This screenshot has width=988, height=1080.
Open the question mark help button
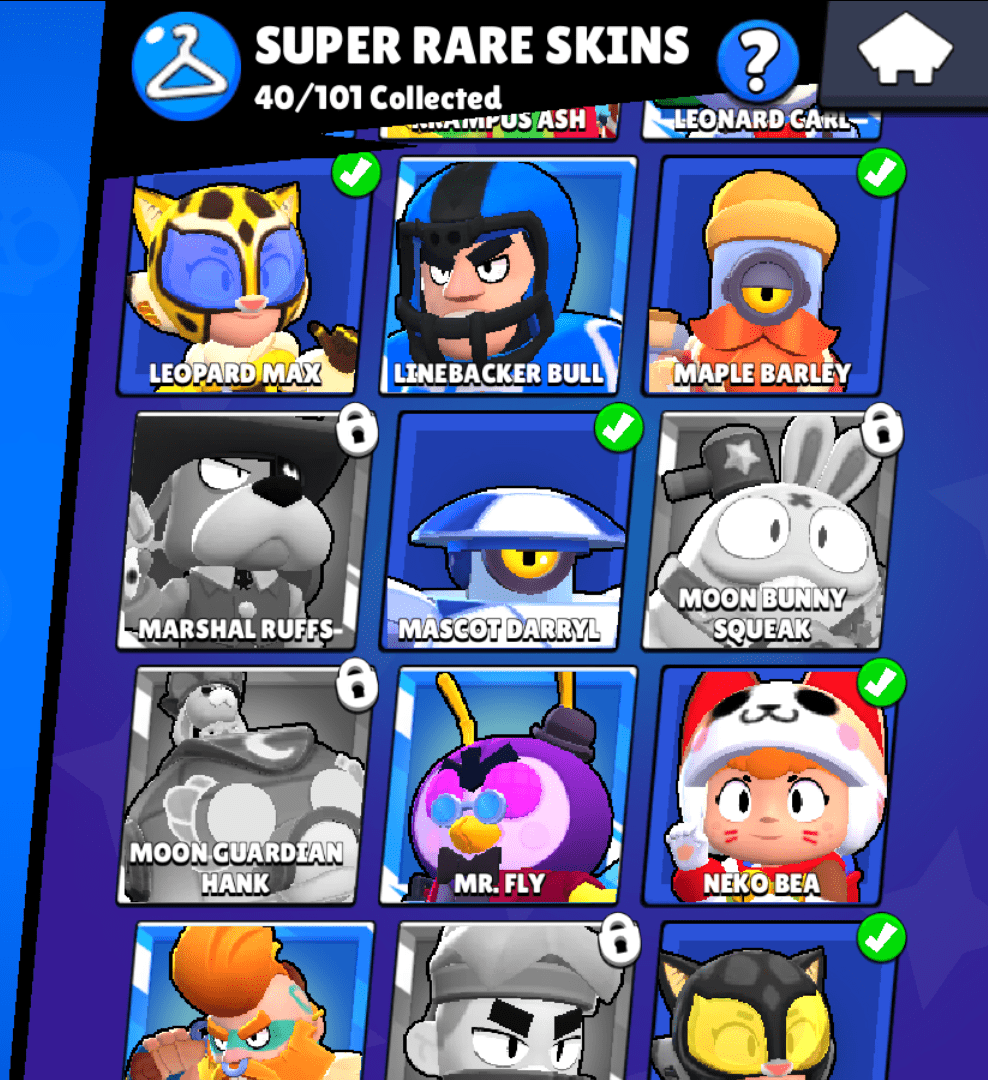[758, 62]
